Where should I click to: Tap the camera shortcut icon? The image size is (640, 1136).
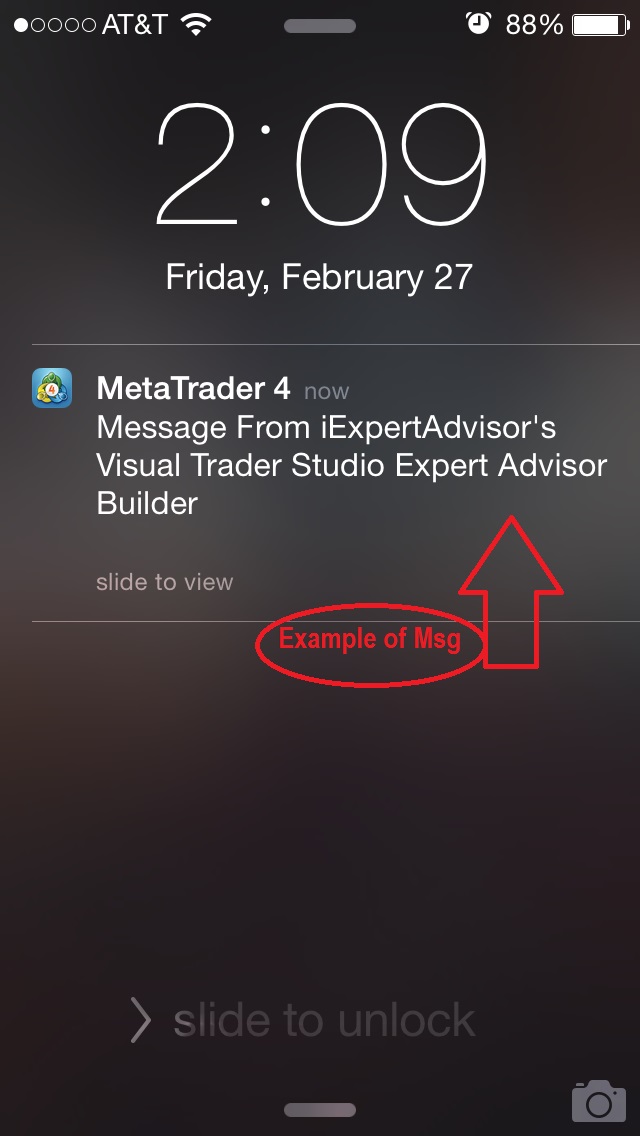598,1101
